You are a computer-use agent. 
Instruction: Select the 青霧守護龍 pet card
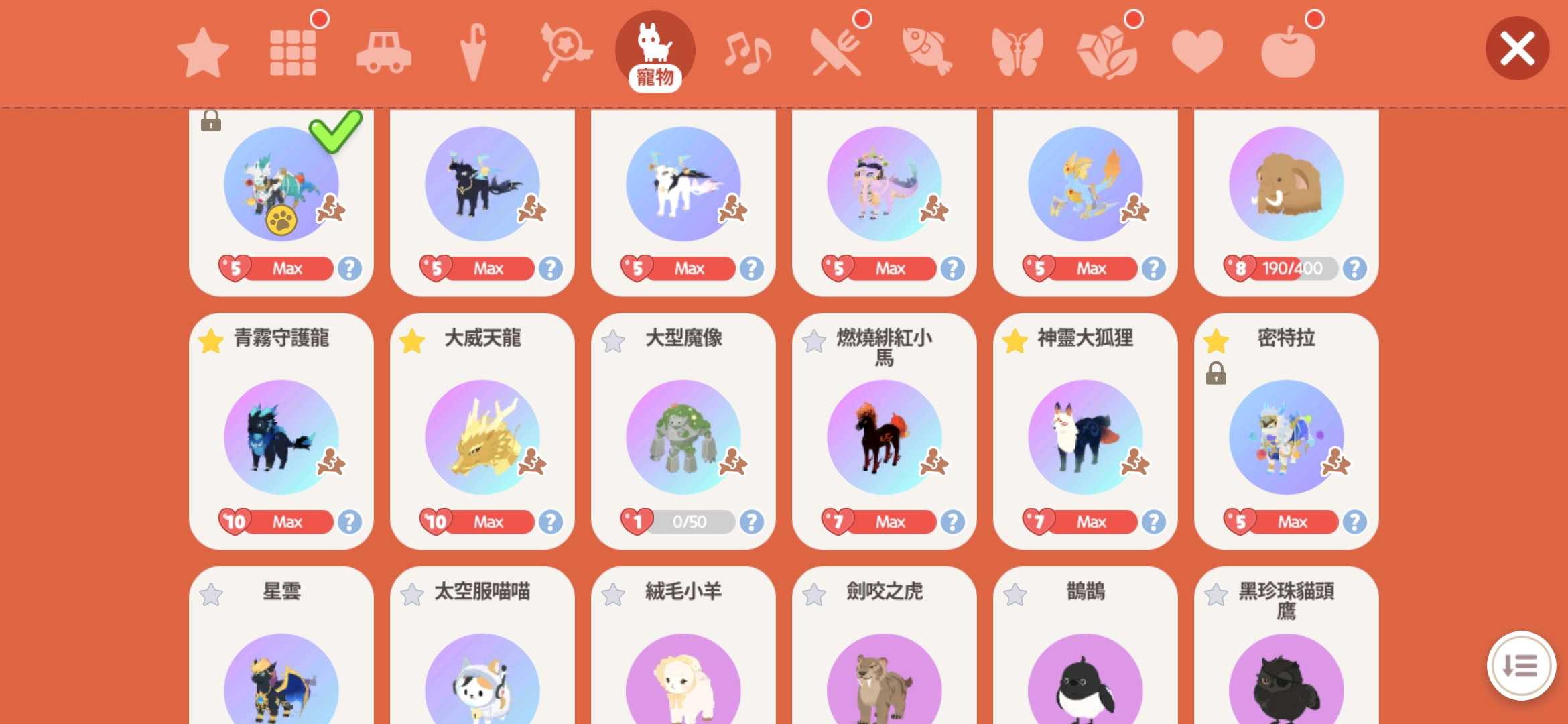(x=281, y=431)
